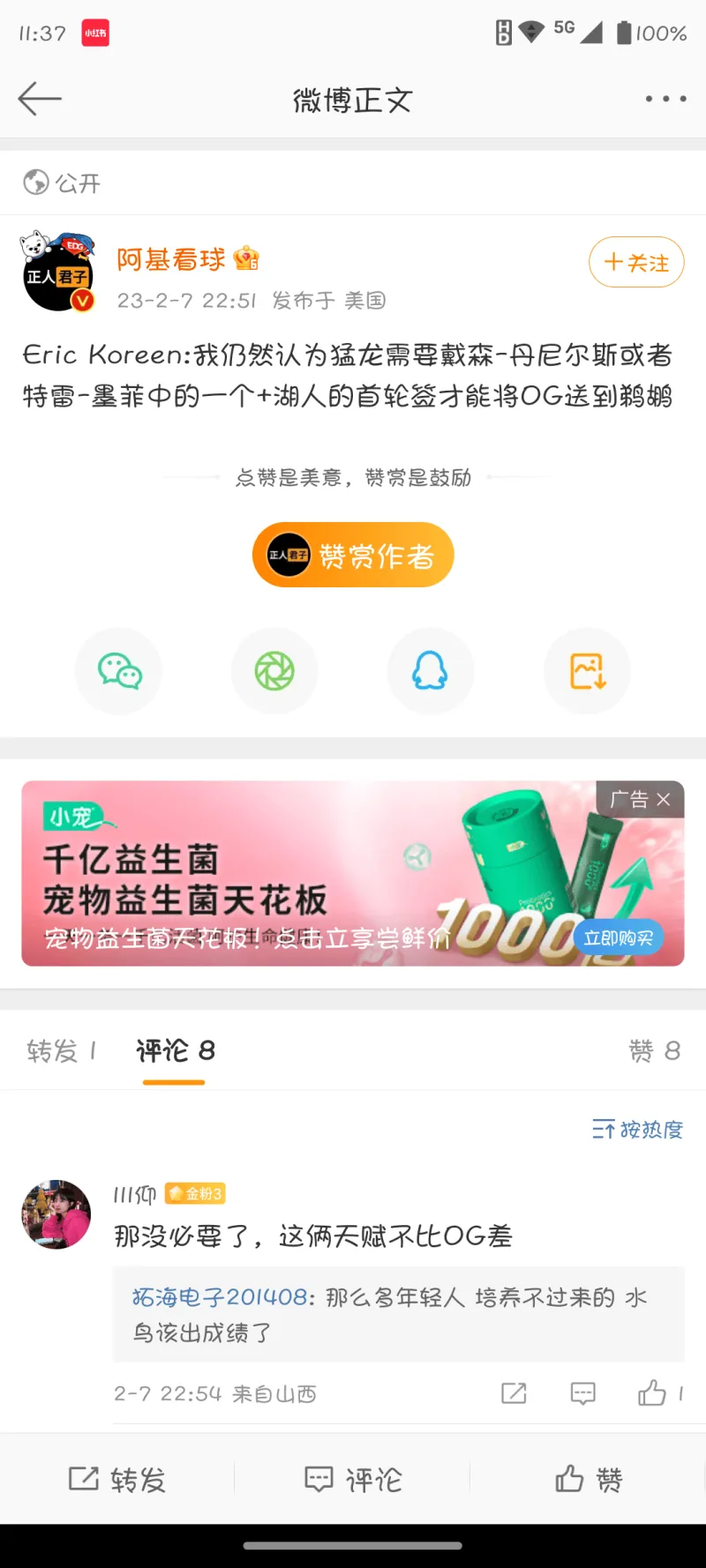Open 阿基看球's profile avatar
Image resolution: width=706 pixels, height=1568 pixels.
point(58,273)
